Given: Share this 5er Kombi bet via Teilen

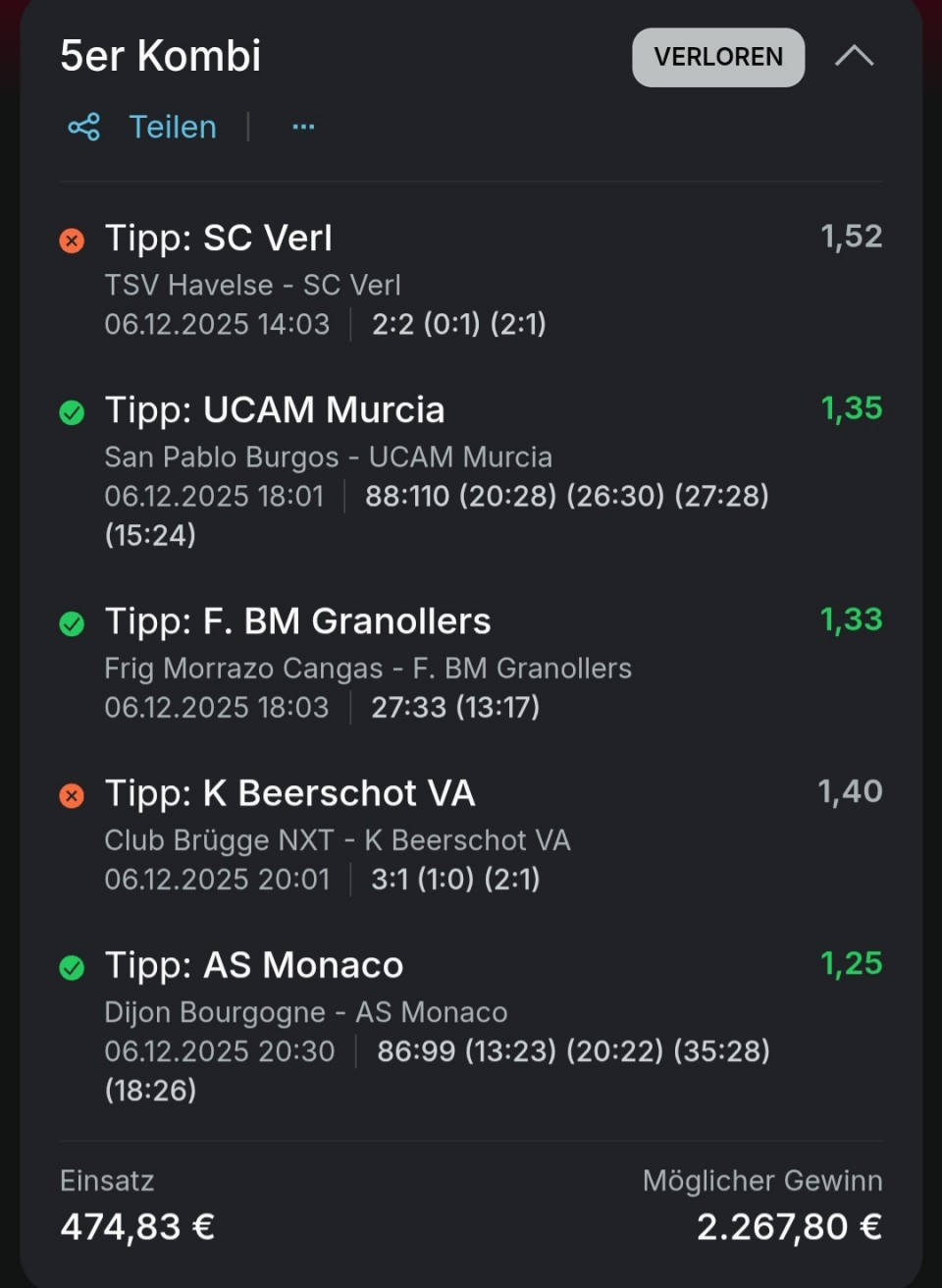Looking at the screenshot, I should tap(143, 127).
